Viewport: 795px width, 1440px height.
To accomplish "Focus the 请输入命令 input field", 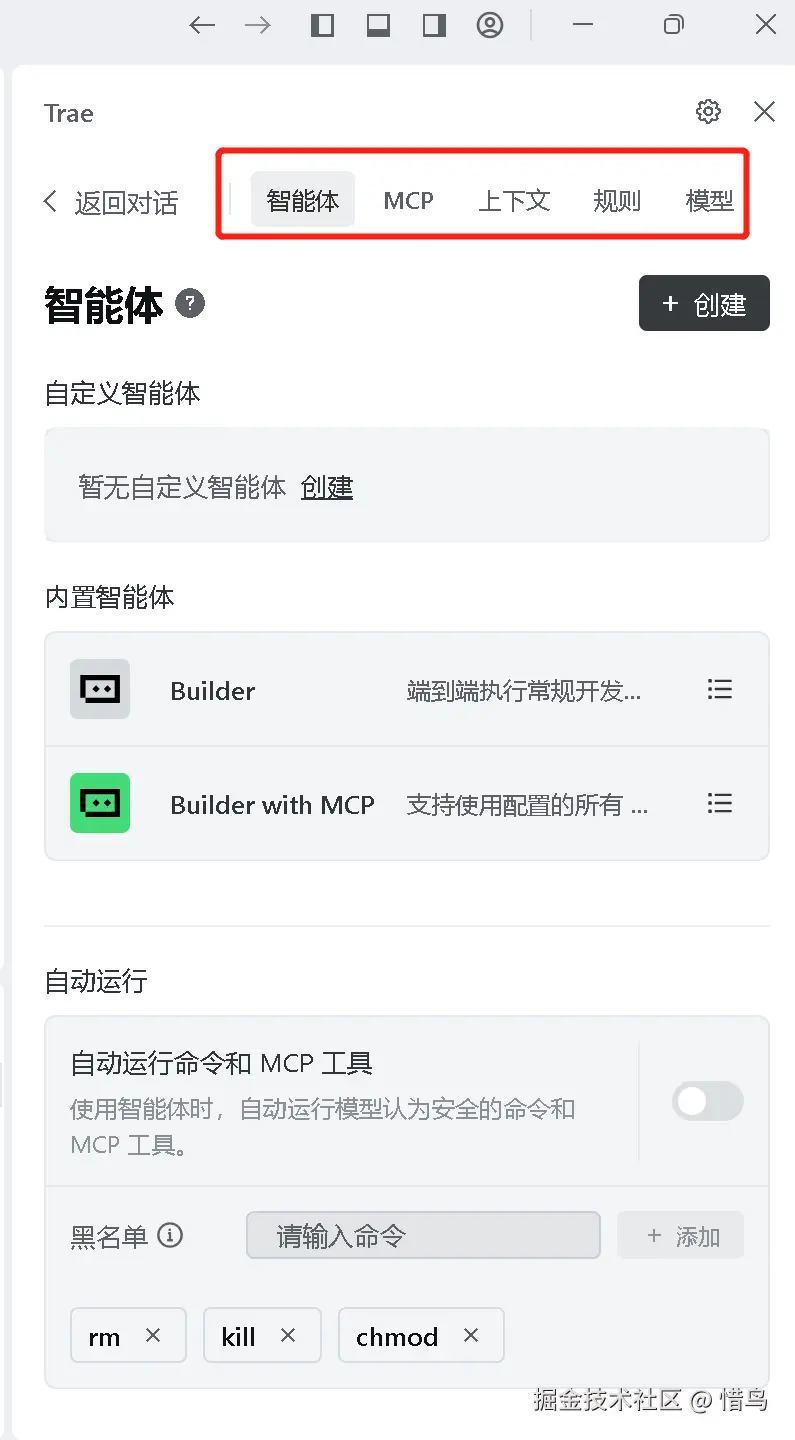I will (x=423, y=1236).
